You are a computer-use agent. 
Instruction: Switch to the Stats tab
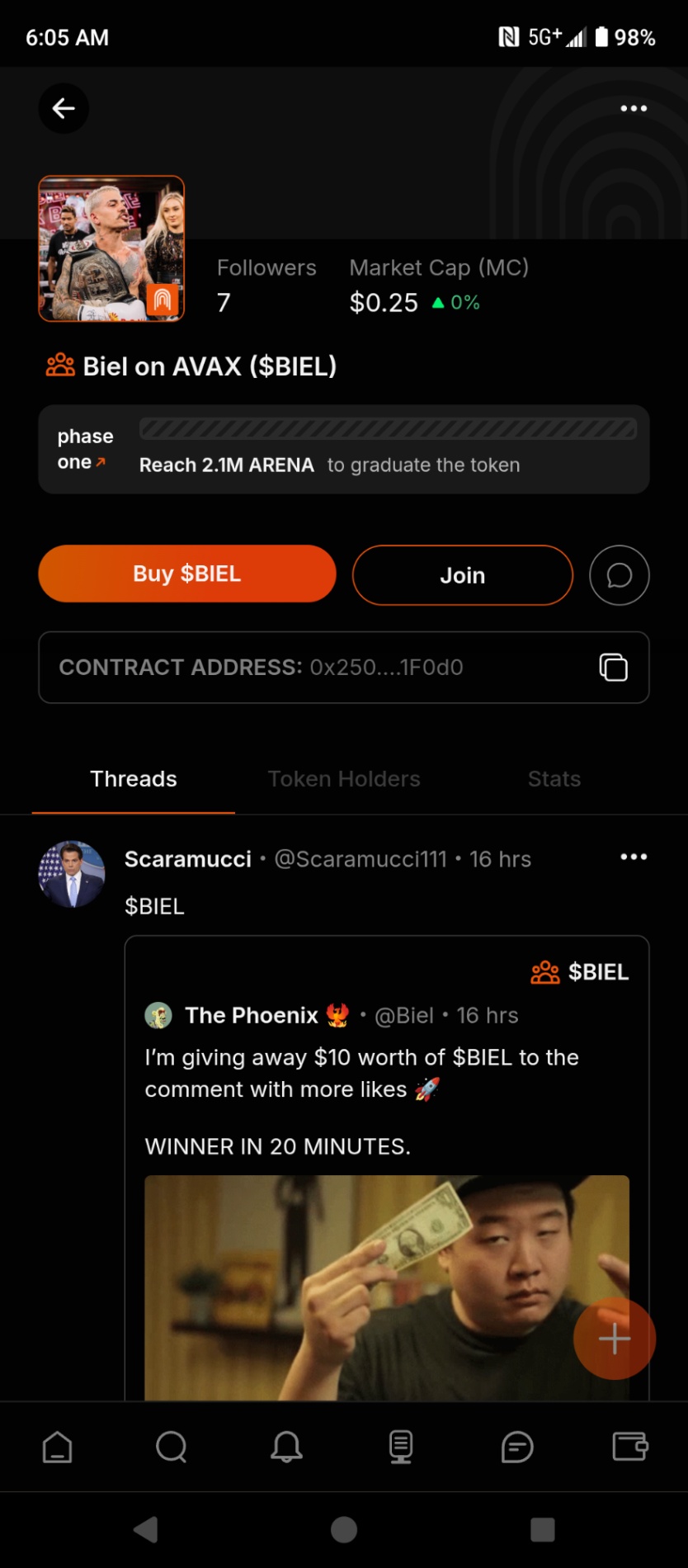tap(554, 779)
